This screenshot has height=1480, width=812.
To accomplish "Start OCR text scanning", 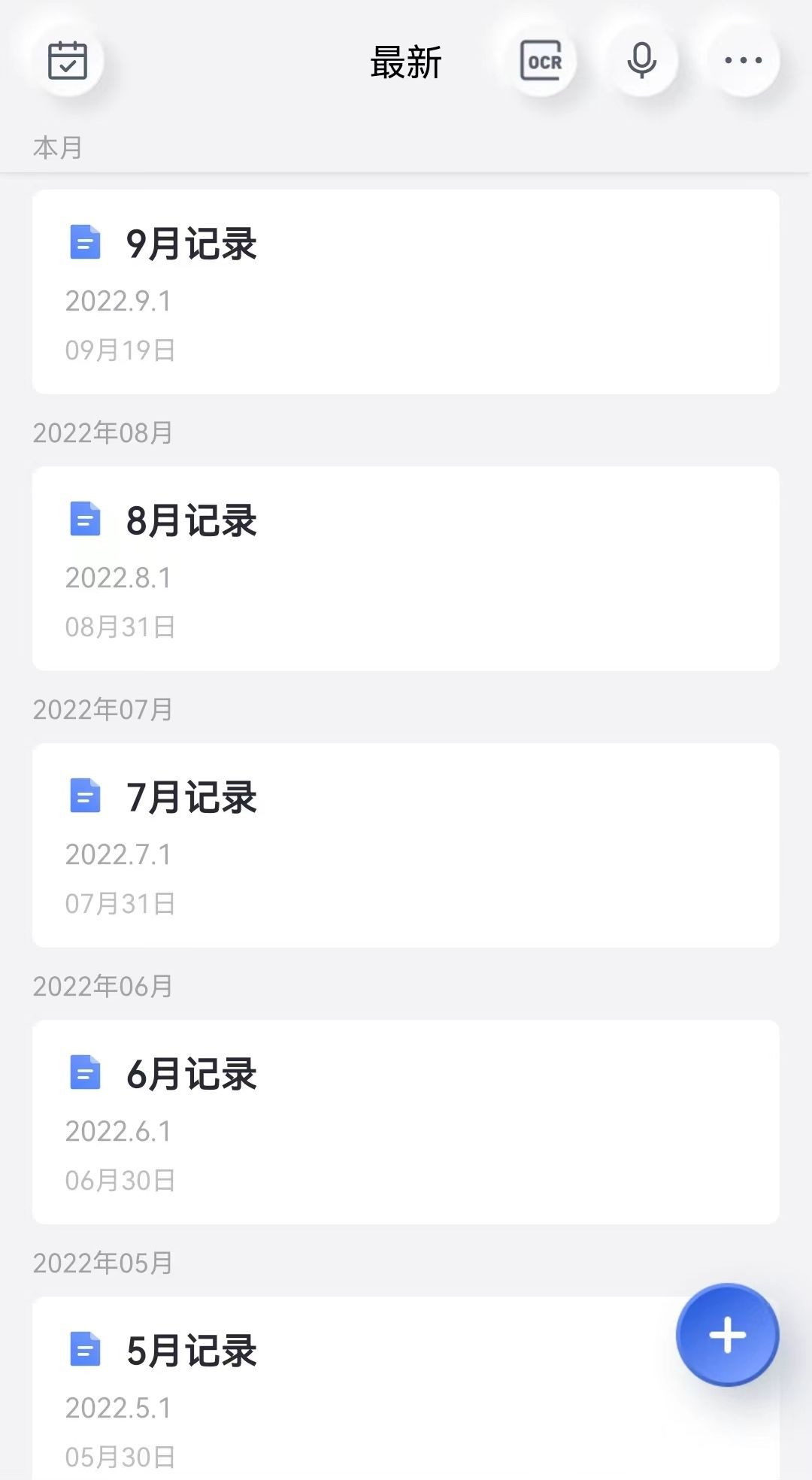I will click(x=542, y=61).
